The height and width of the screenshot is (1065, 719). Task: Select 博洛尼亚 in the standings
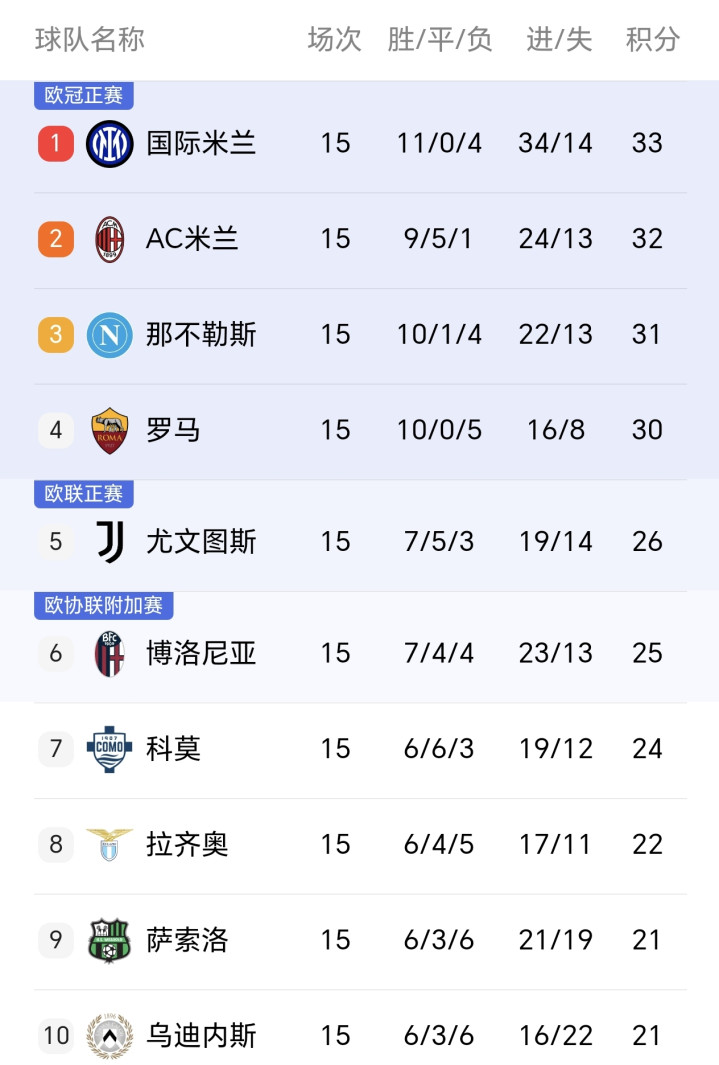tap(360, 653)
